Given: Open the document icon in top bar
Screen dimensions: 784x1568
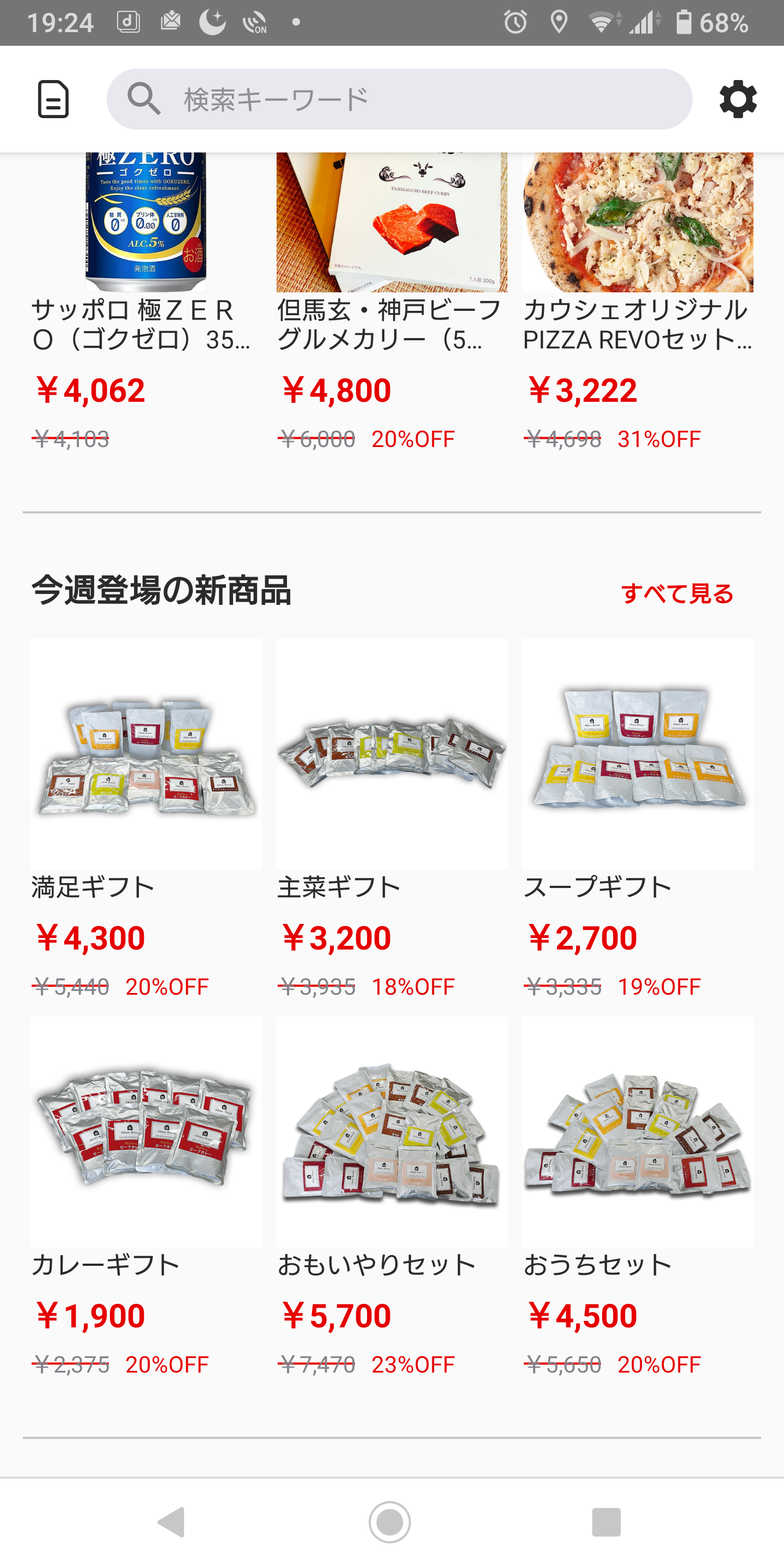Looking at the screenshot, I should [53, 99].
